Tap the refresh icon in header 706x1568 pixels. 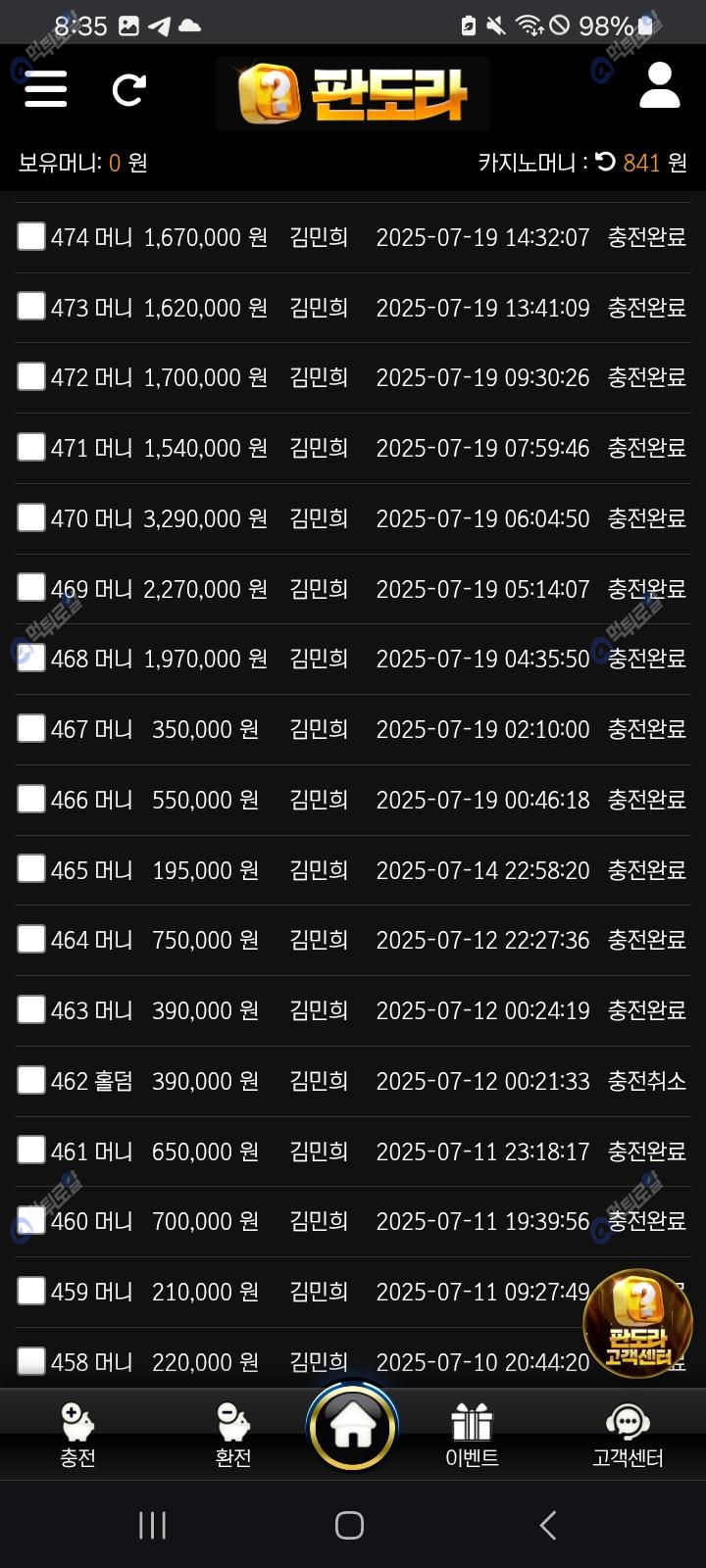[x=128, y=90]
